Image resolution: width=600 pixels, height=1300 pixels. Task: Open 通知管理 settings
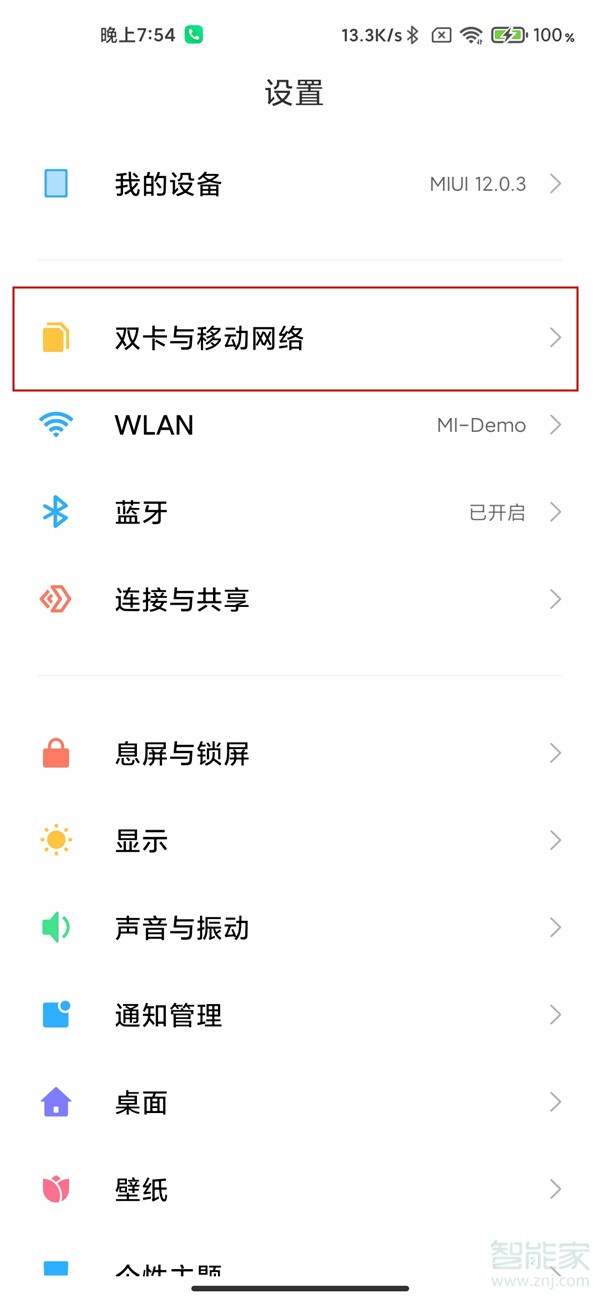tap(300, 1015)
